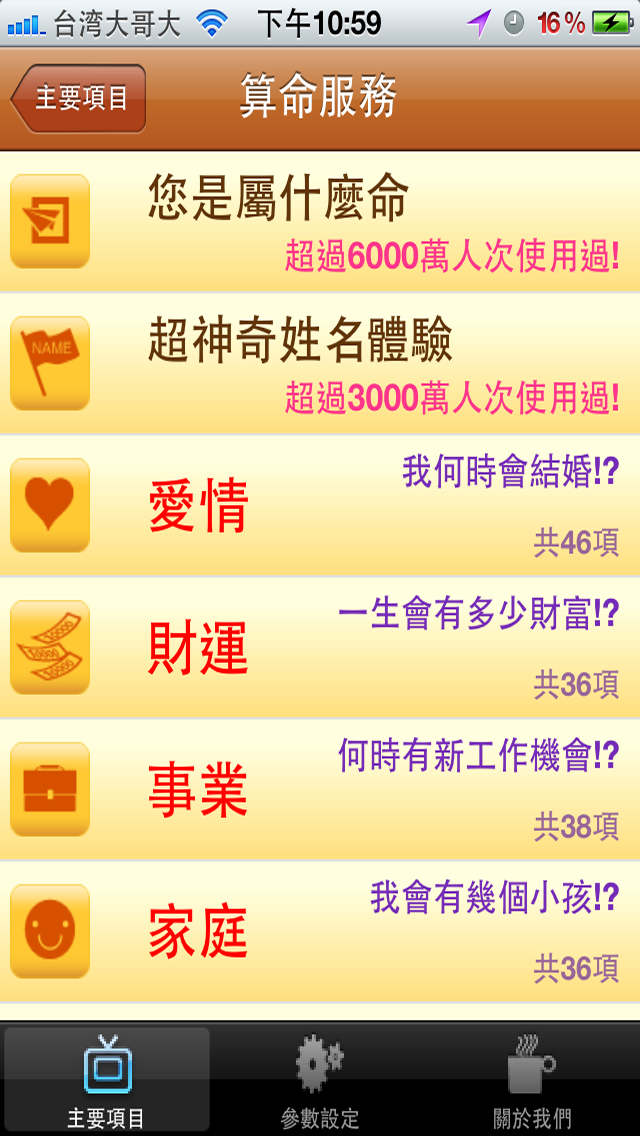Open the 關於我們 tab
The height and width of the screenshot is (1136, 640).
(x=533, y=1080)
